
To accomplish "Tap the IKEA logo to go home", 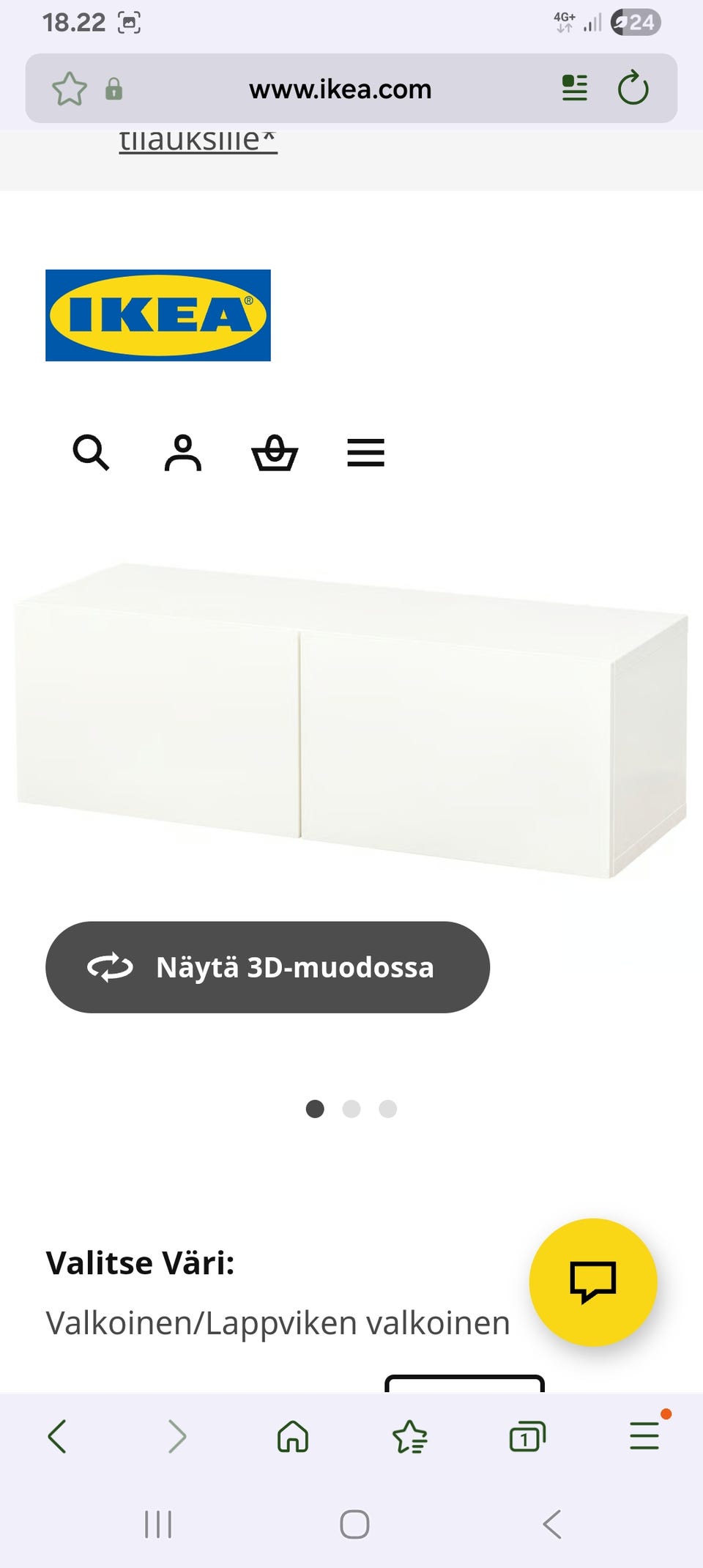I will point(158,315).
